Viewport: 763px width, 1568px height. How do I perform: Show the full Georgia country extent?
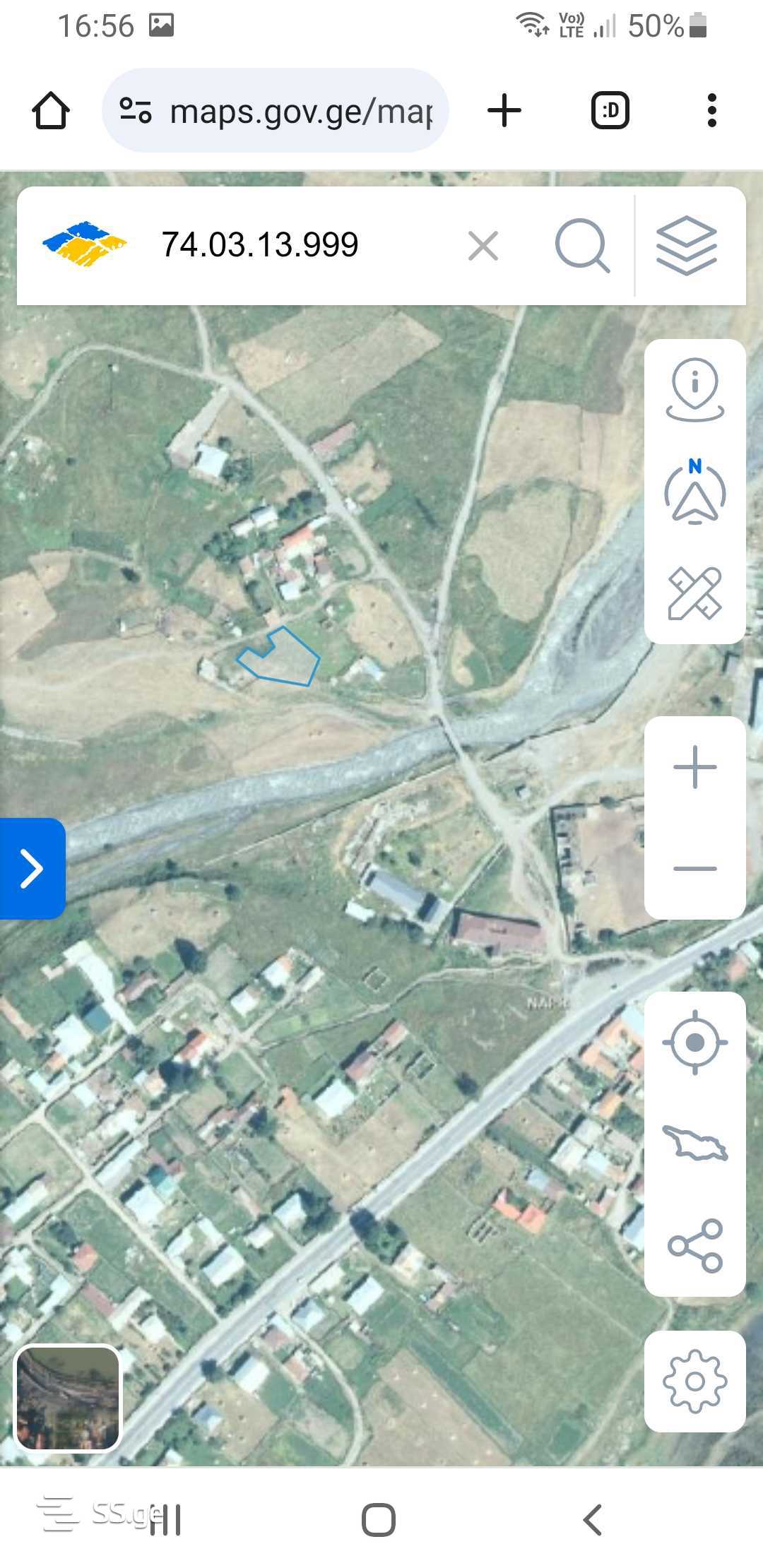pos(695,1144)
